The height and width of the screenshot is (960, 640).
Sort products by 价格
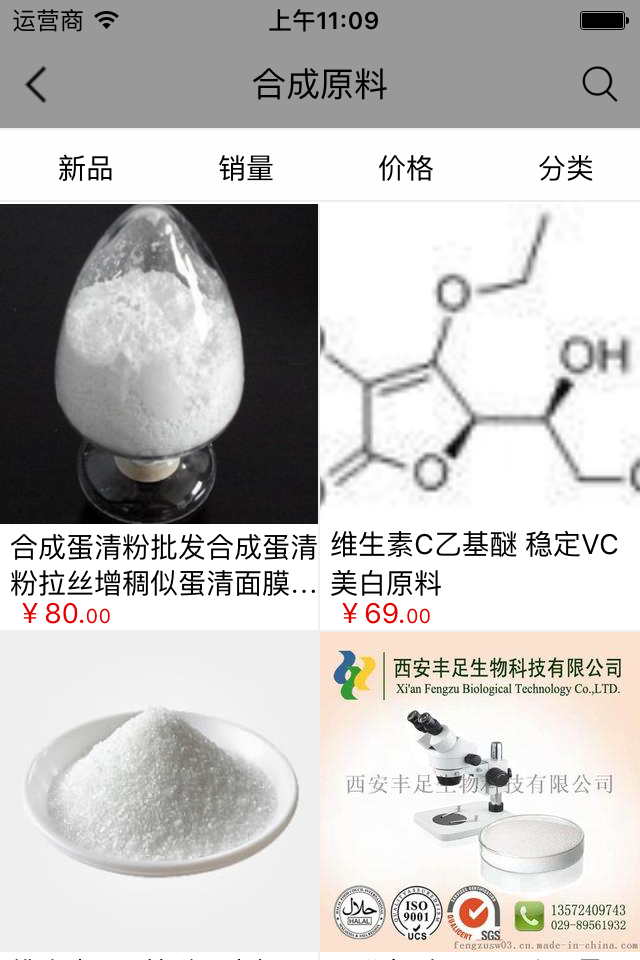coord(406,168)
